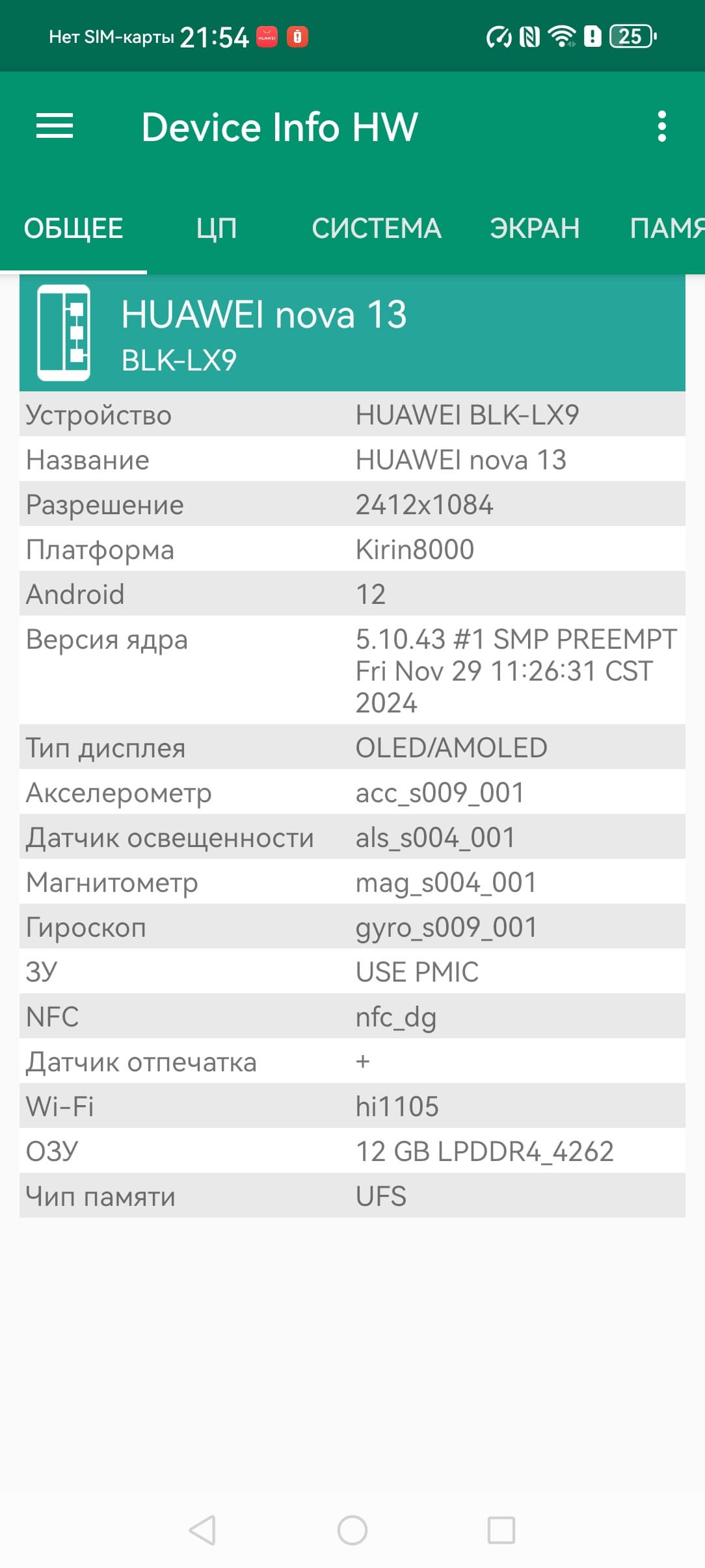Go to the home screen
This screenshot has width=705, height=1568.
[x=352, y=1530]
